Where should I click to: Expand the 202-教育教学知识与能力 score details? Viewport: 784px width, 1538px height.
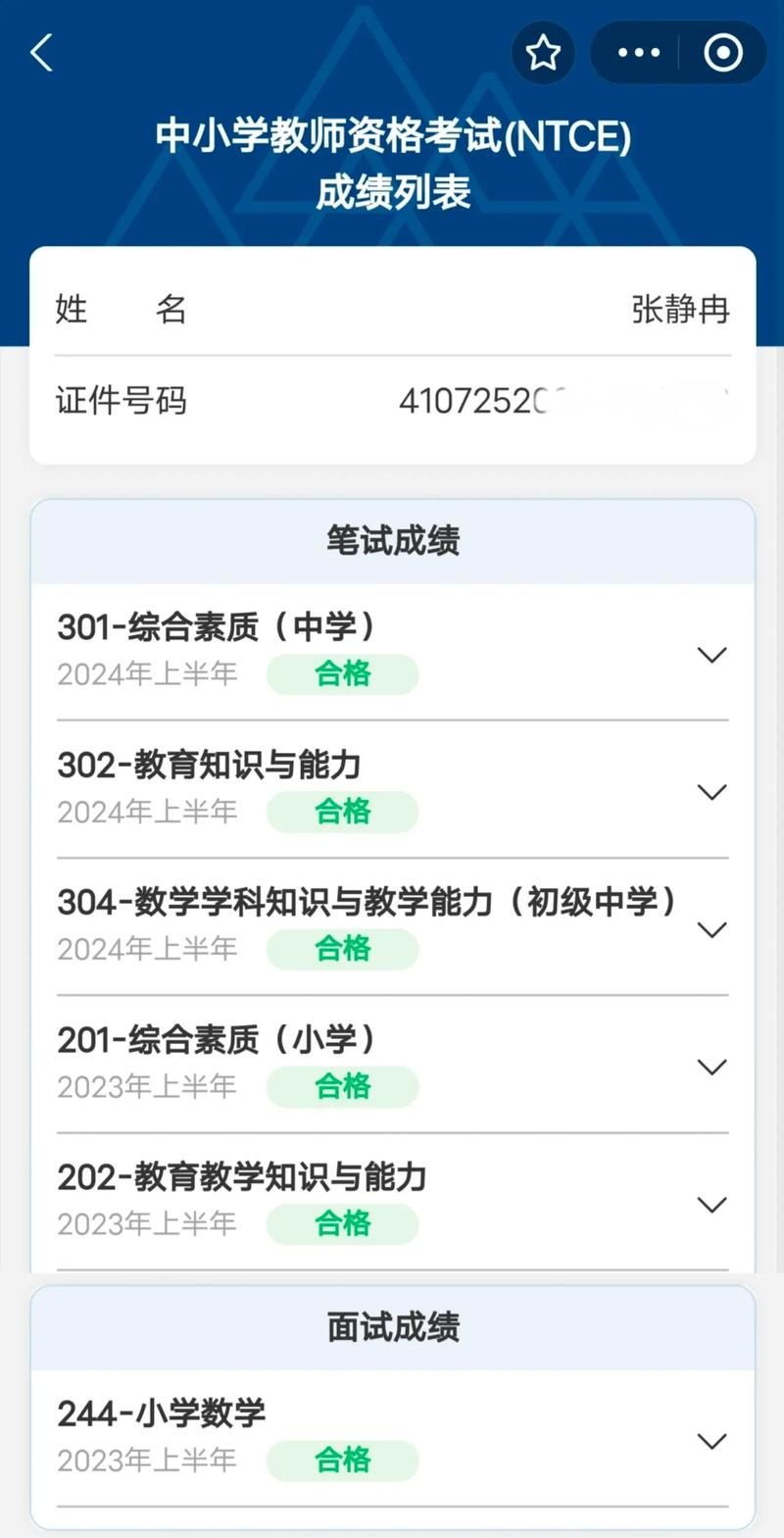711,1205
